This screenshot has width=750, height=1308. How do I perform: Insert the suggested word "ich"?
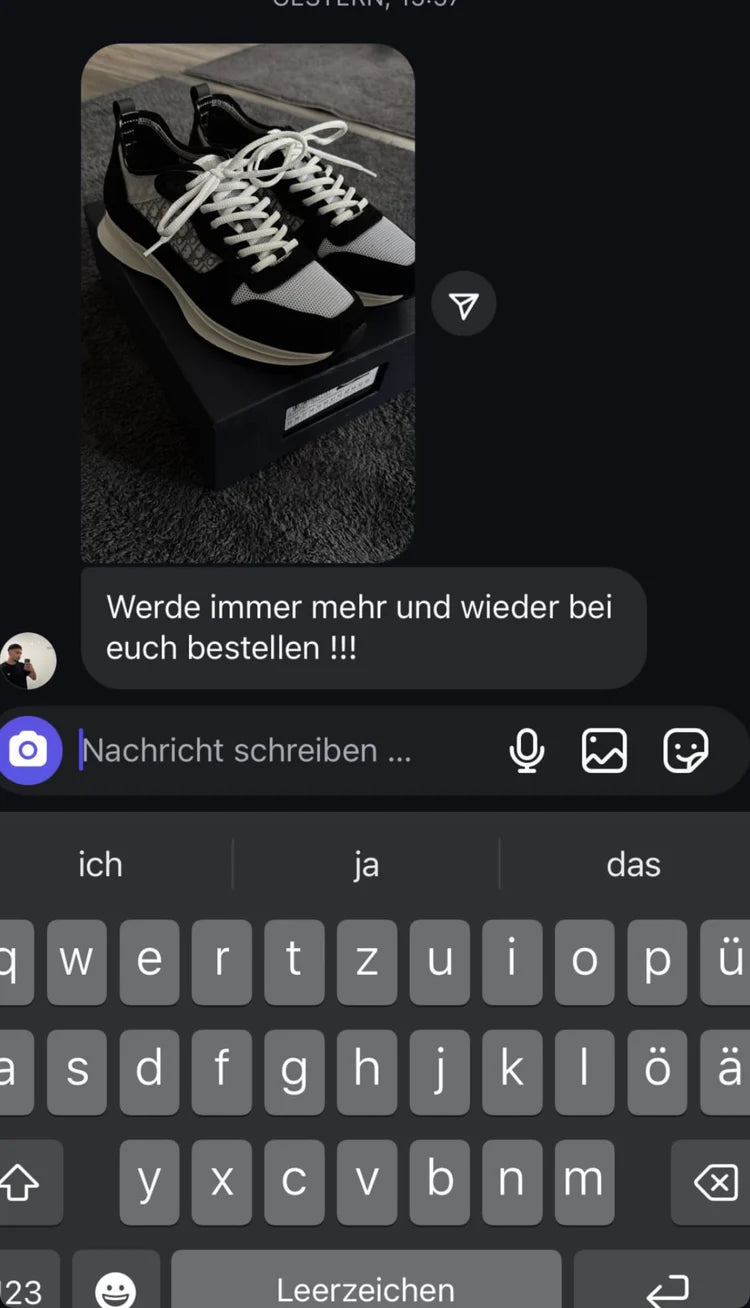(x=100, y=864)
